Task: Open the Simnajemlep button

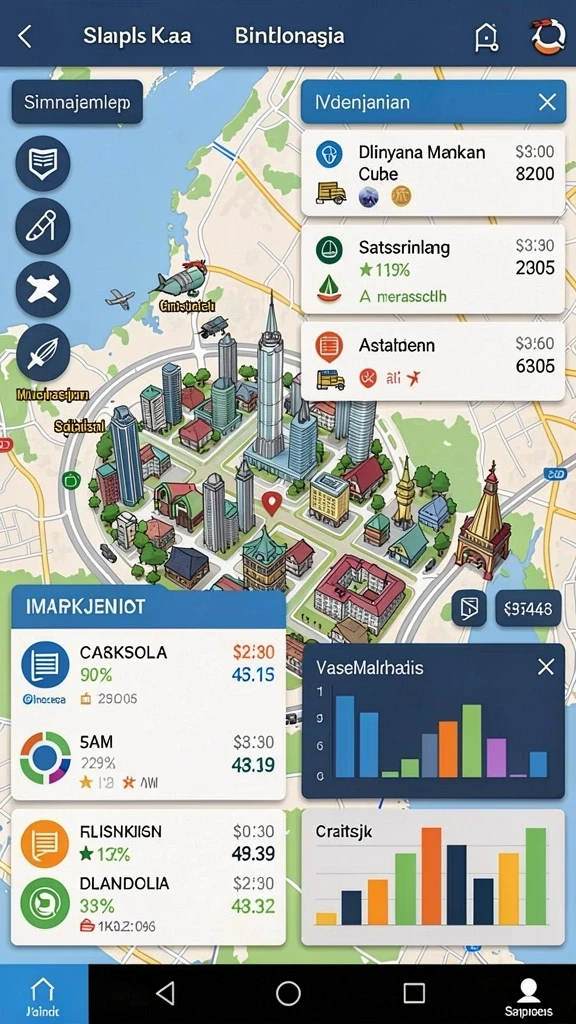Action: (x=77, y=103)
